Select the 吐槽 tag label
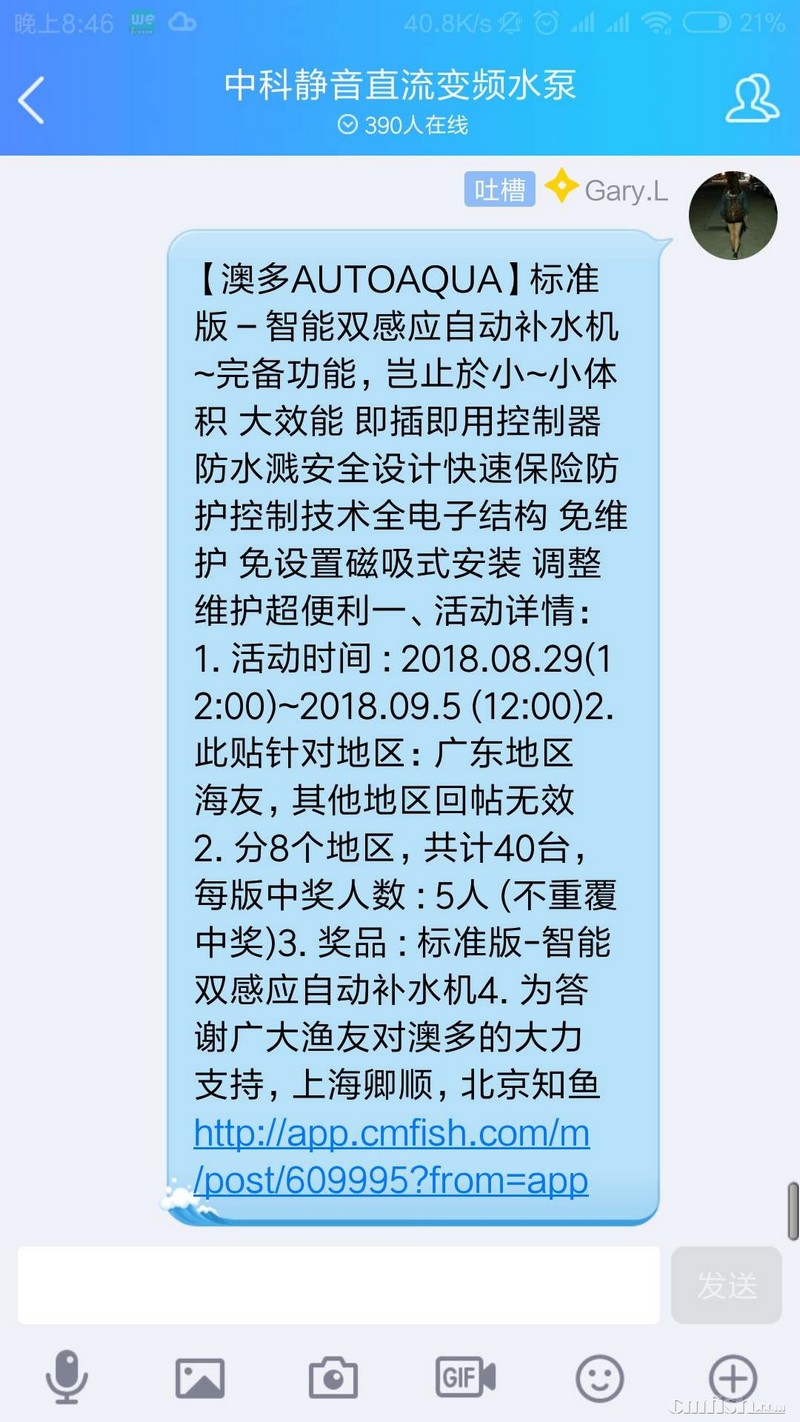 click(498, 189)
